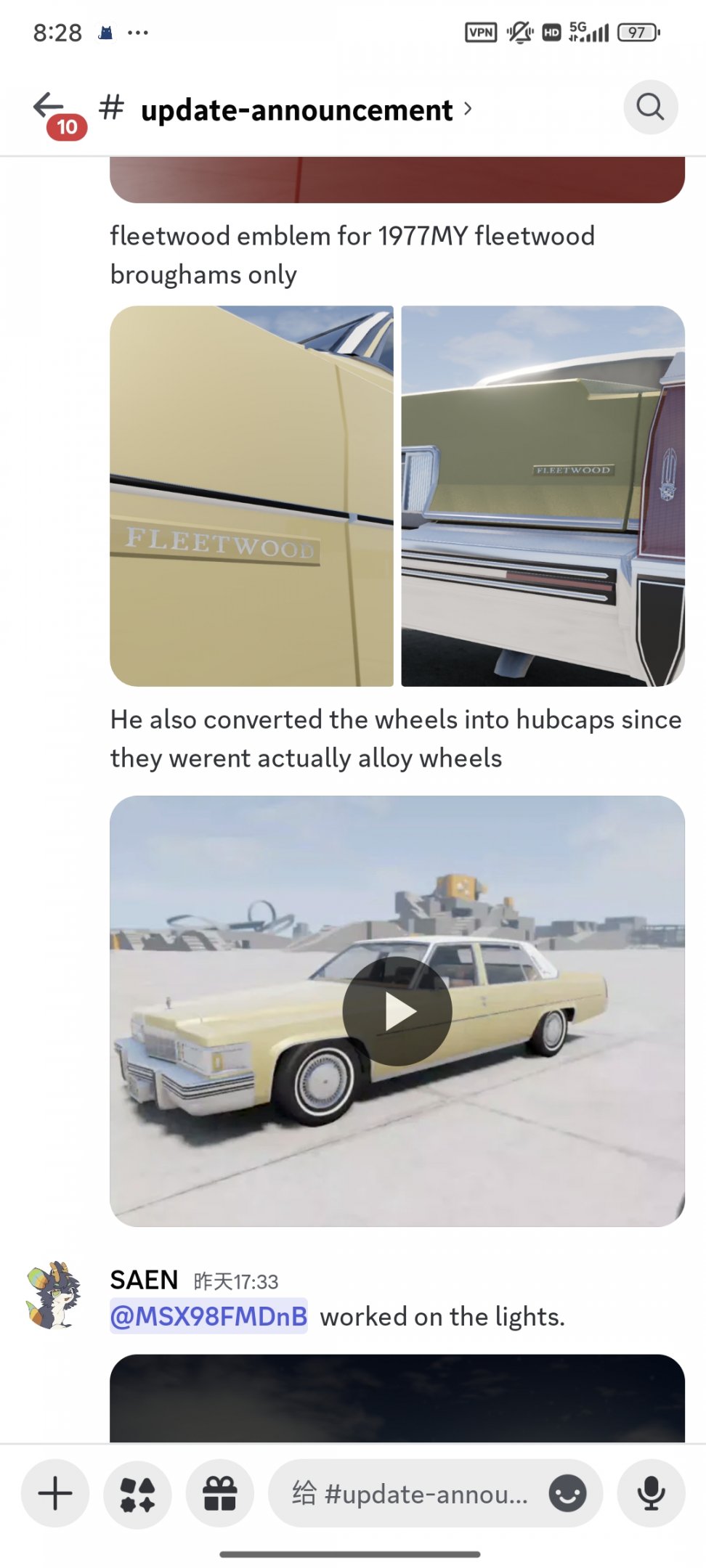Go back to the channel list
Screen dimensions: 706x1568
pos(49,107)
